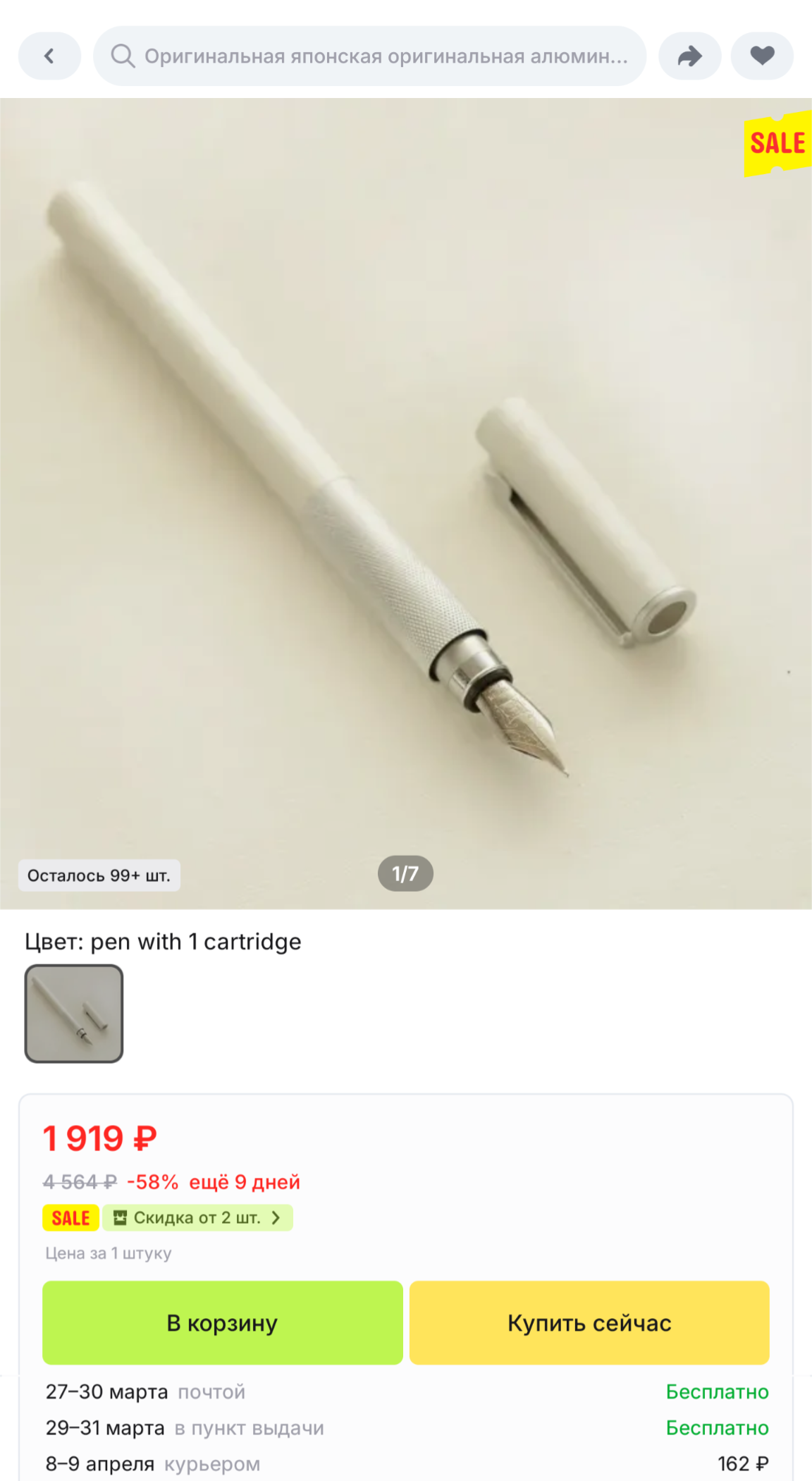Open the "Скидка от 2 шт." offer

(197, 1217)
